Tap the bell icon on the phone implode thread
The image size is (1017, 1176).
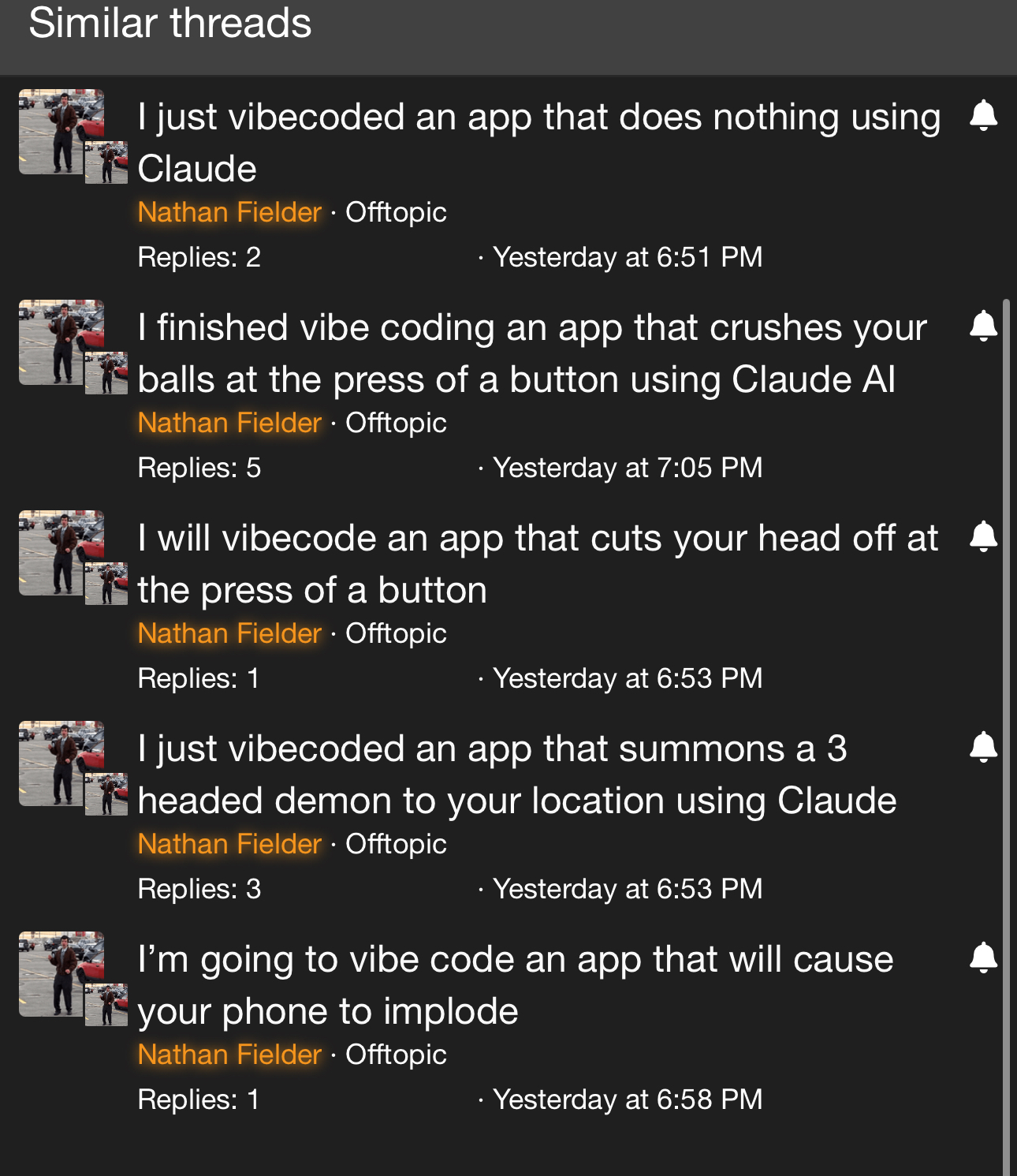[x=983, y=958]
